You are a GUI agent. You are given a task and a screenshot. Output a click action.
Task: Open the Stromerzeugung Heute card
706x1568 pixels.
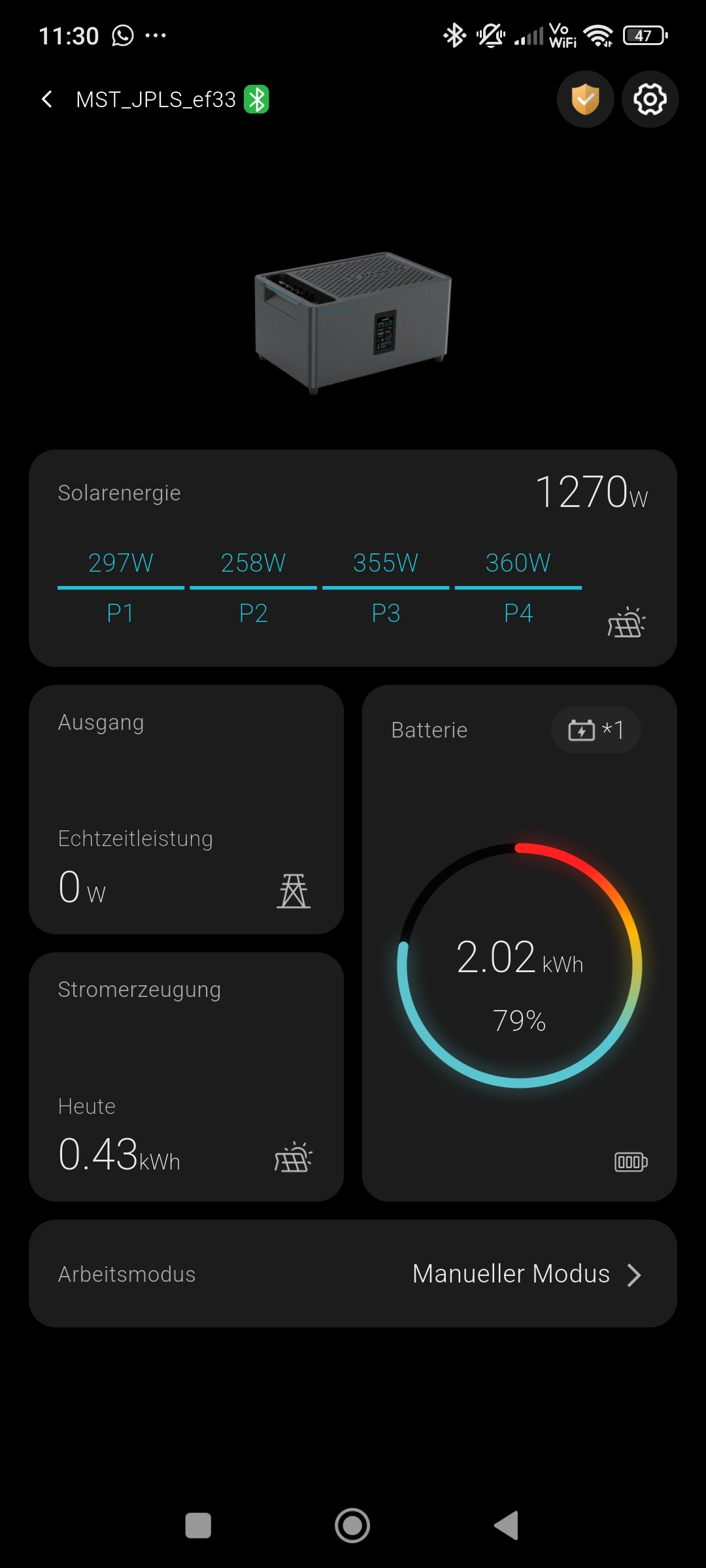click(186, 1076)
